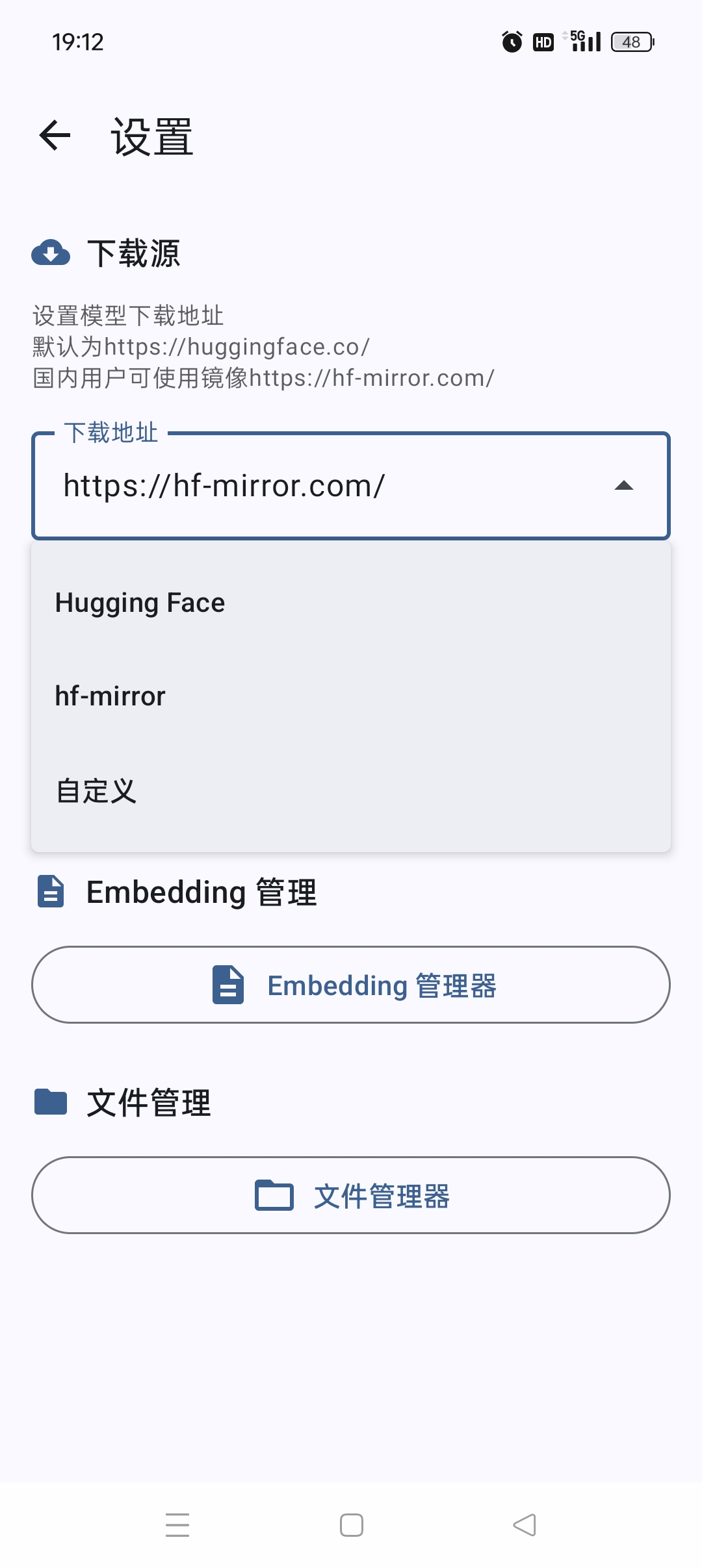This screenshot has height=1568, width=702.
Task: Open the Embedding 管理器 button
Action: pyautogui.click(x=351, y=985)
